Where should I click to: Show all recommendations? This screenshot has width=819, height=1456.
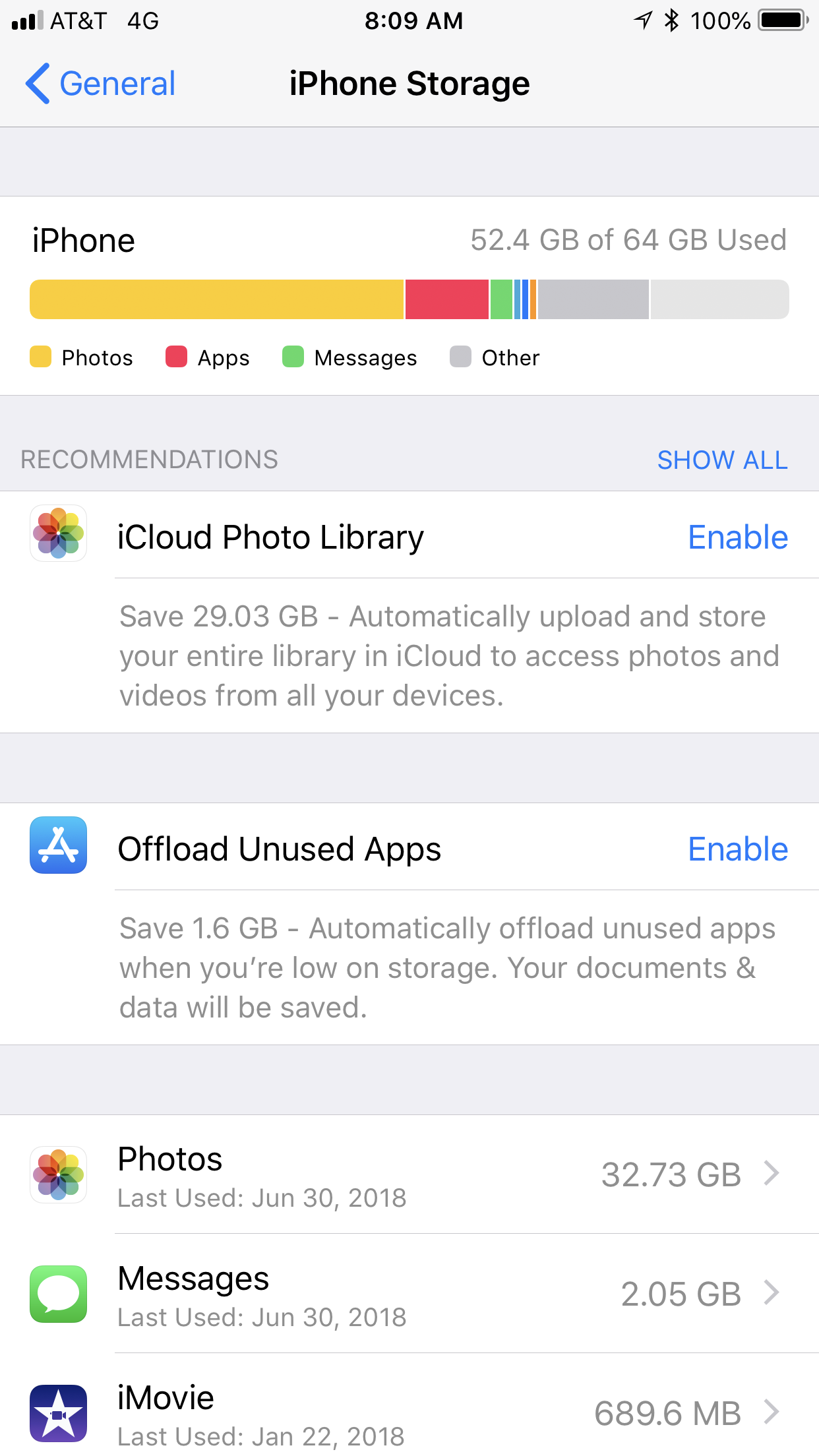pos(722,460)
